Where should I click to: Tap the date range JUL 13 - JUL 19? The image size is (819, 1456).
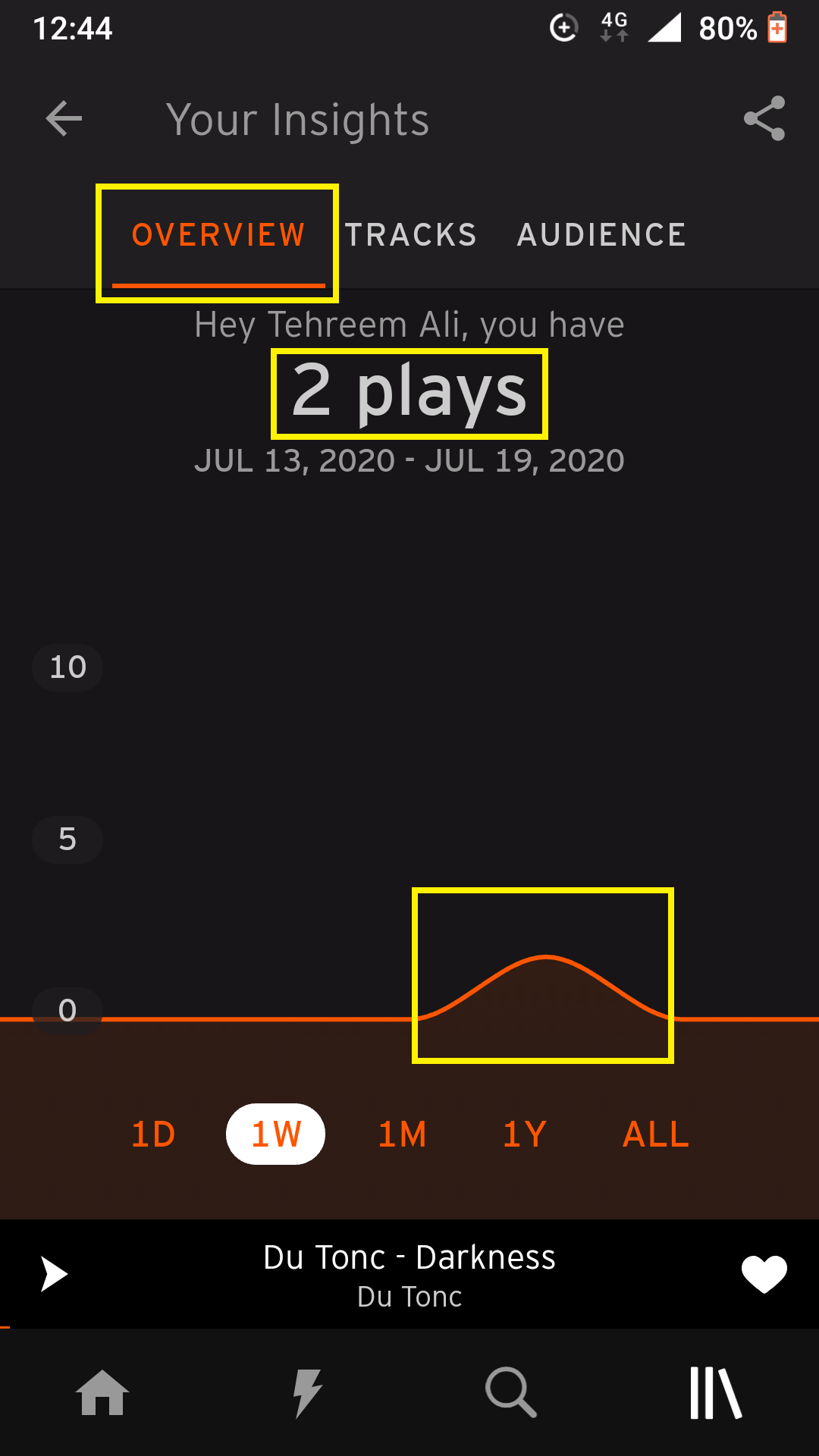409,460
